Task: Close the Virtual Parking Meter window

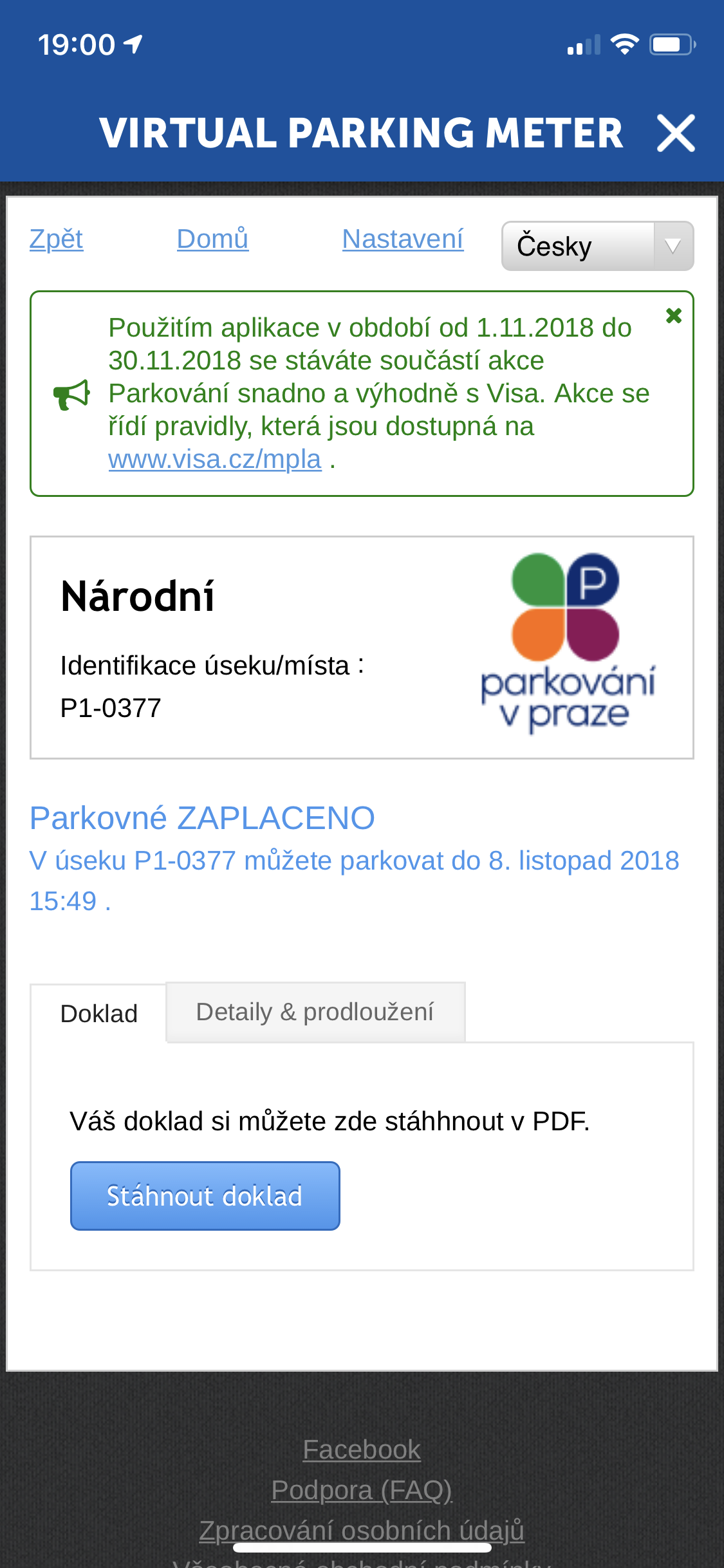Action: pyautogui.click(x=675, y=133)
